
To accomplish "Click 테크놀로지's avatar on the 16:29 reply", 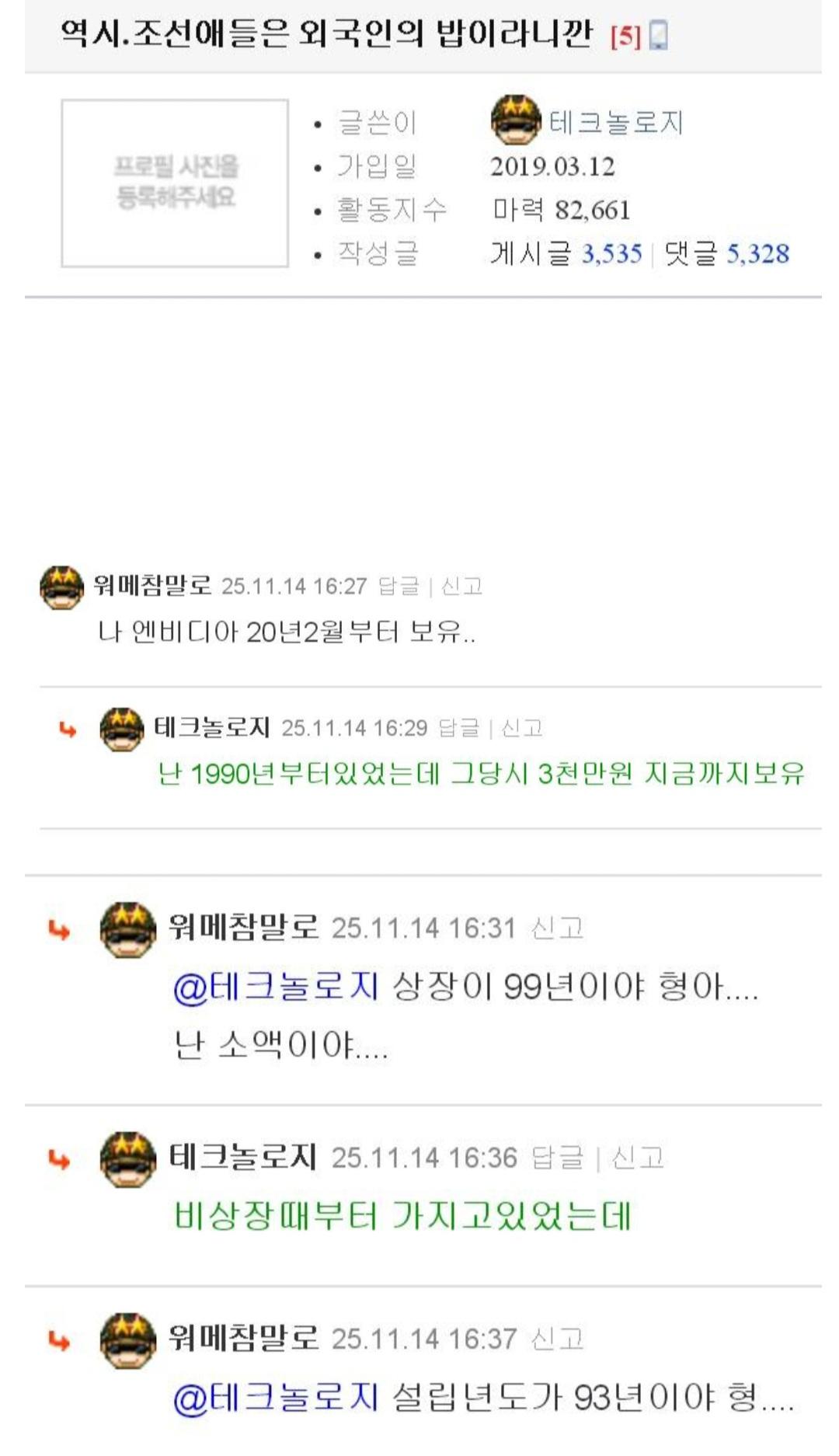I will (120, 730).
